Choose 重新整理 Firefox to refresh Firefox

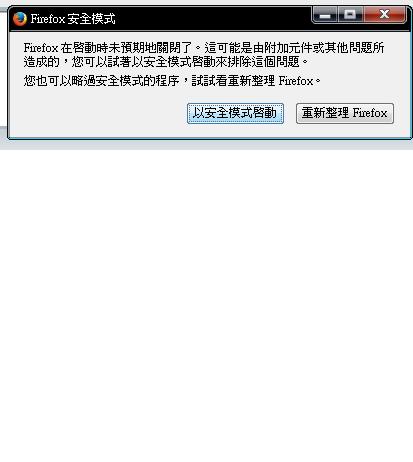pyautogui.click(x=345, y=113)
